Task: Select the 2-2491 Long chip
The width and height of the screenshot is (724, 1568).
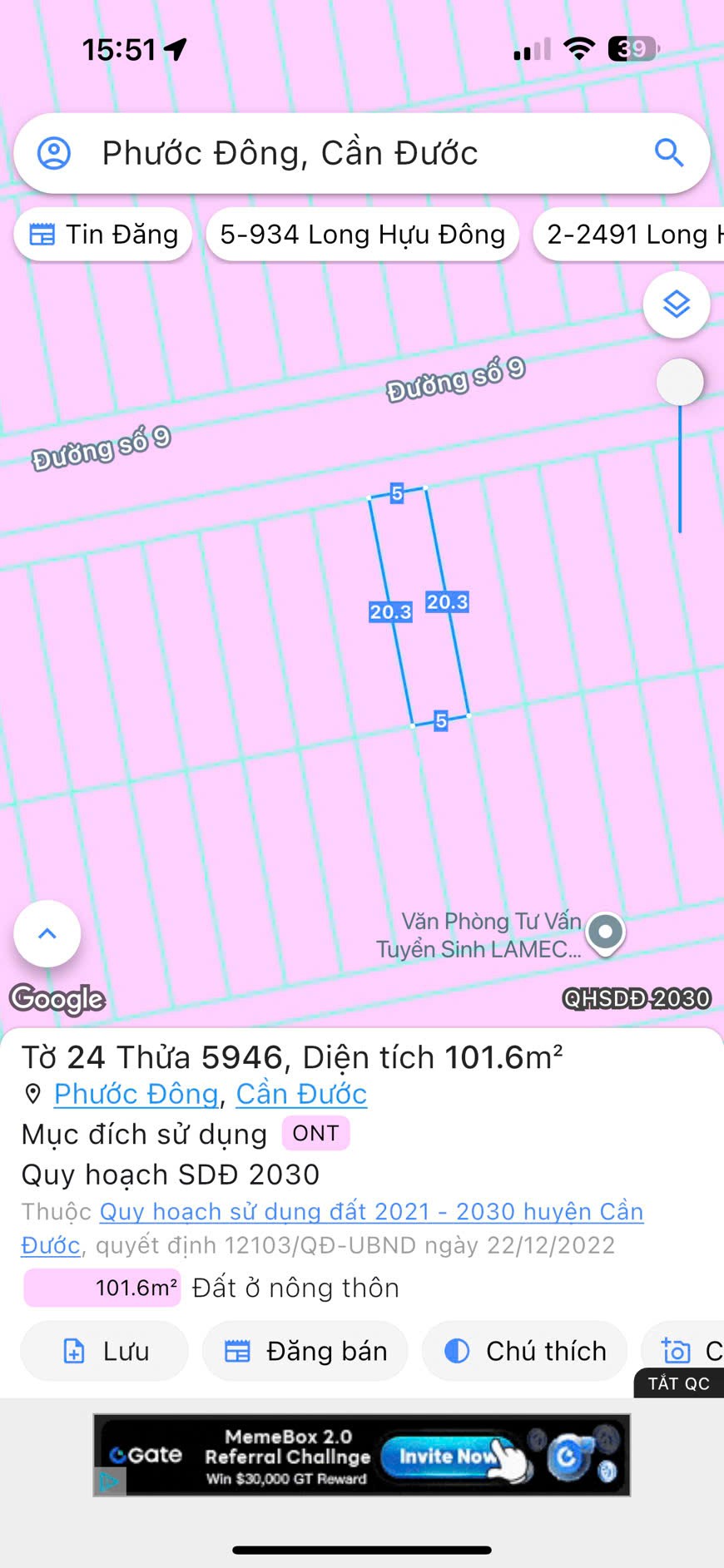Action: click(x=632, y=235)
